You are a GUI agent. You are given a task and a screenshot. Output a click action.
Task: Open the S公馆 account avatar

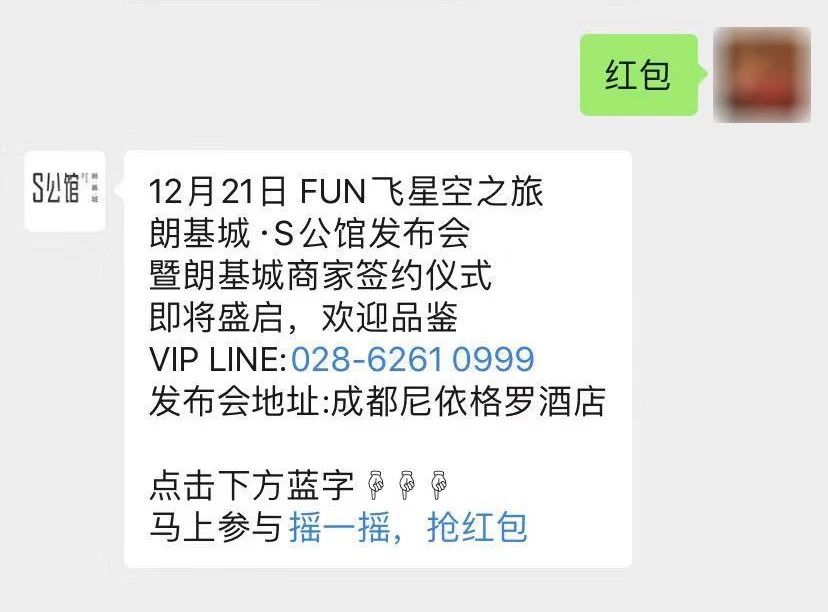click(65, 191)
